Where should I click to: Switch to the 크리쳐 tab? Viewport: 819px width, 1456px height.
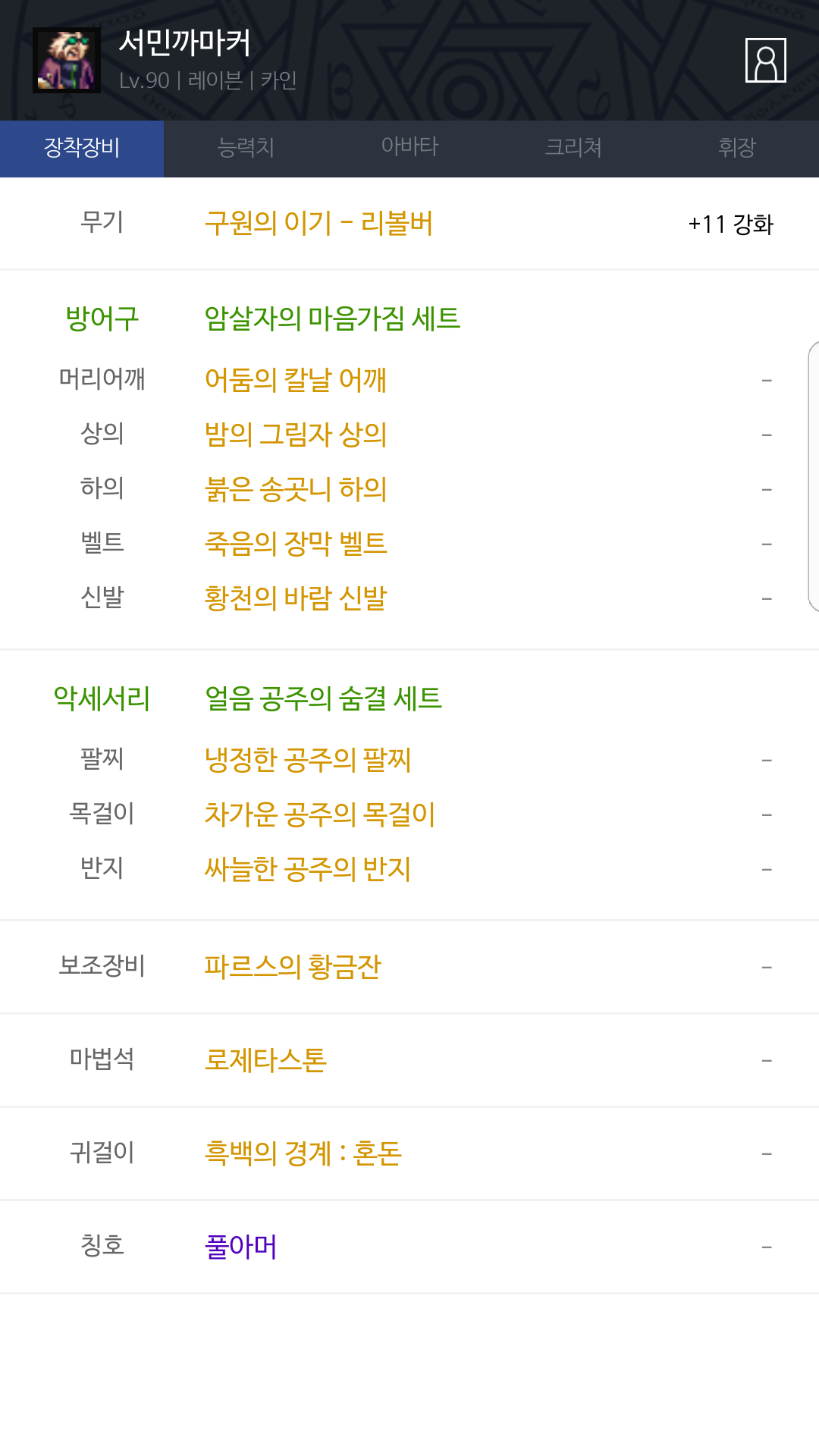click(573, 148)
